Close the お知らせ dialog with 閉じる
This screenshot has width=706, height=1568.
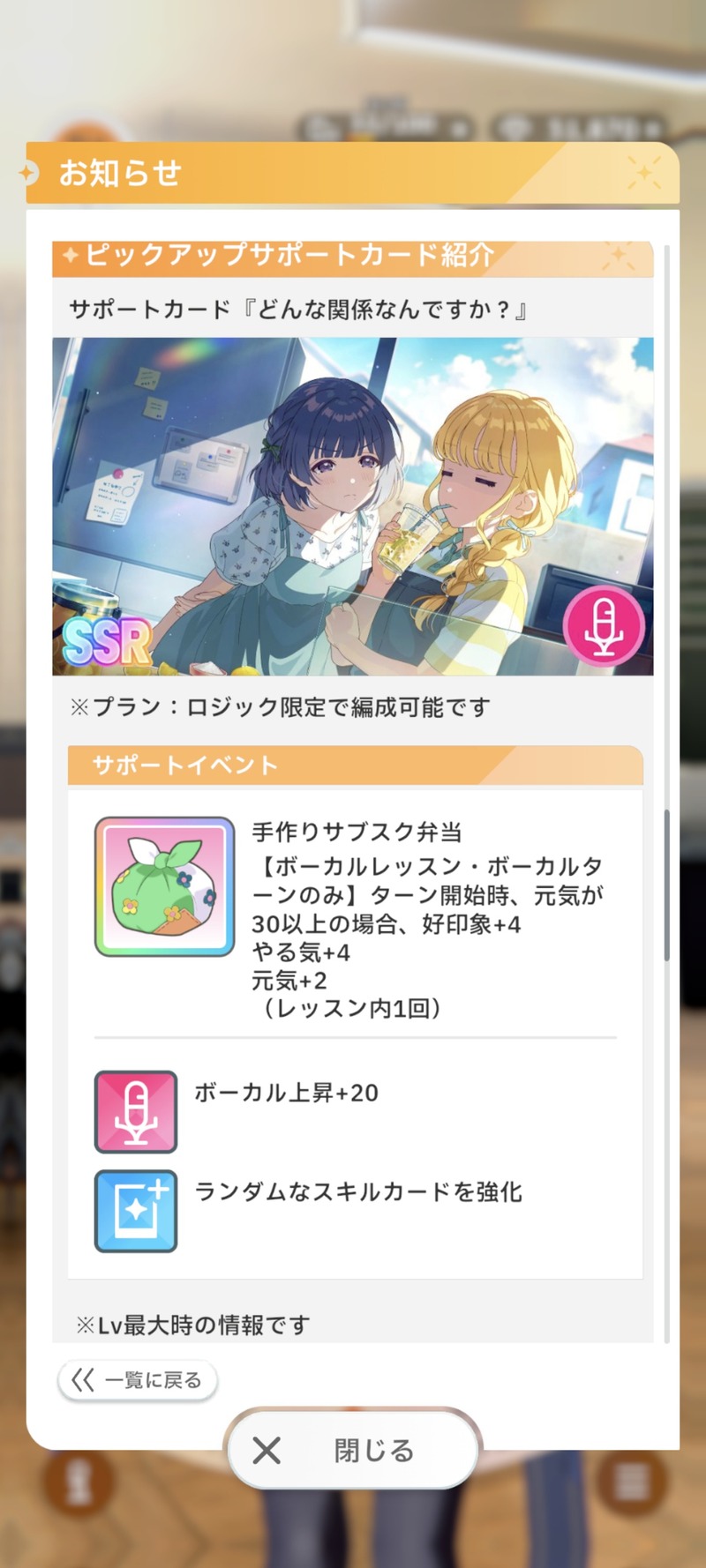click(353, 1450)
